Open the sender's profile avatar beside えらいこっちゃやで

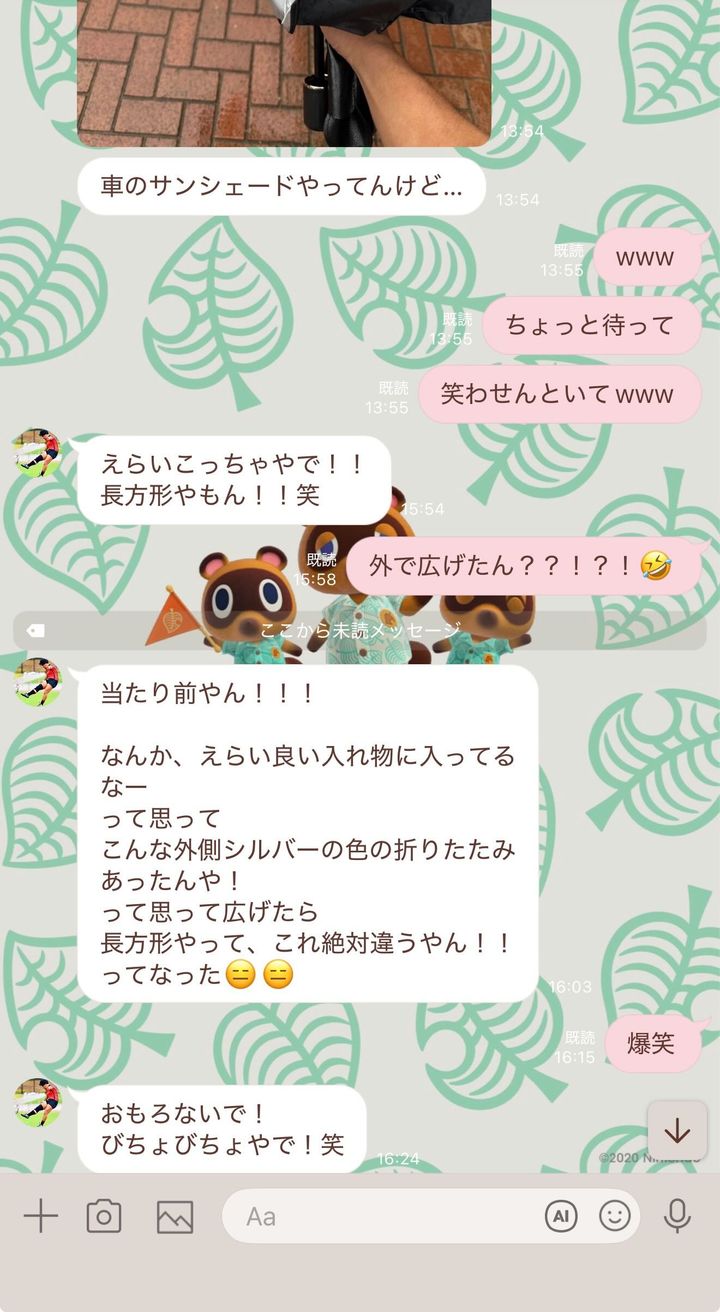[38, 453]
